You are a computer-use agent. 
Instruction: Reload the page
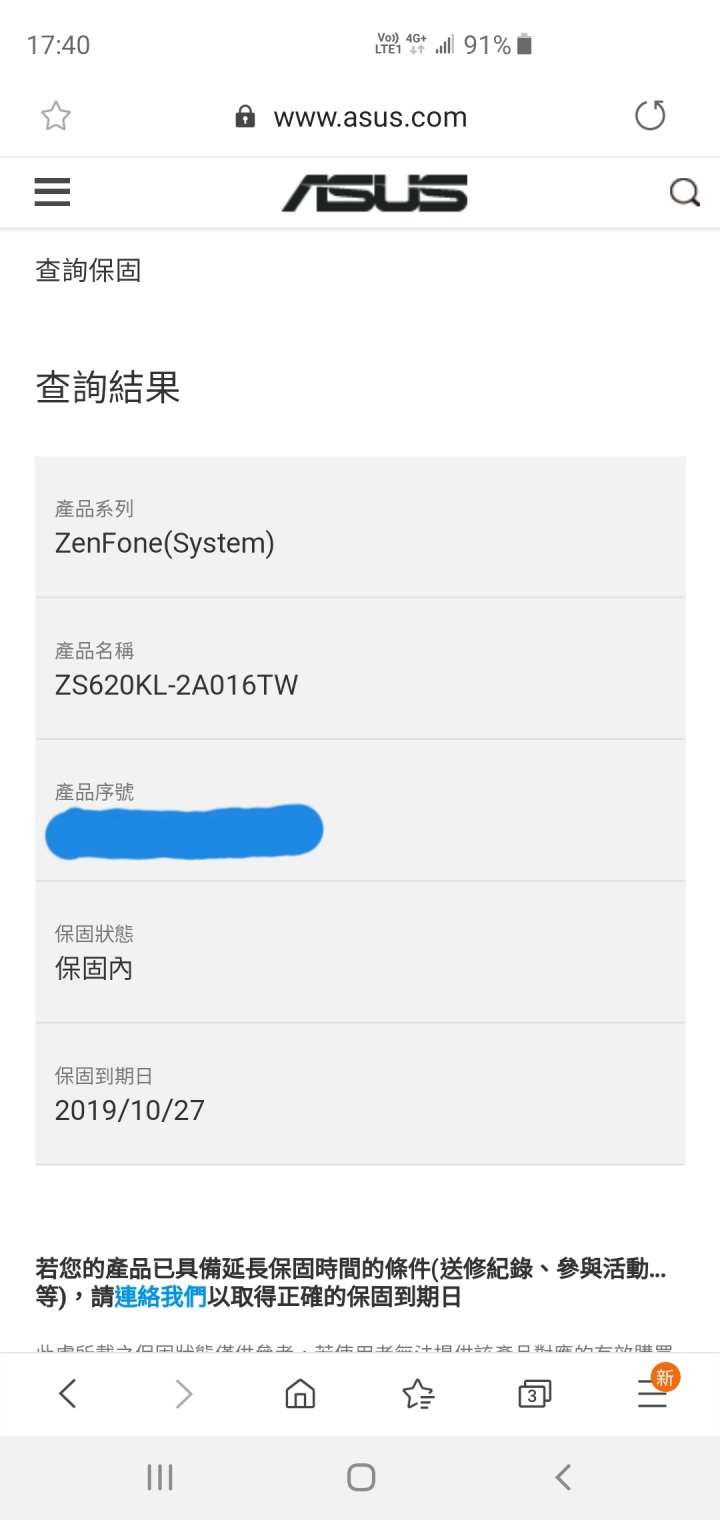pos(650,116)
